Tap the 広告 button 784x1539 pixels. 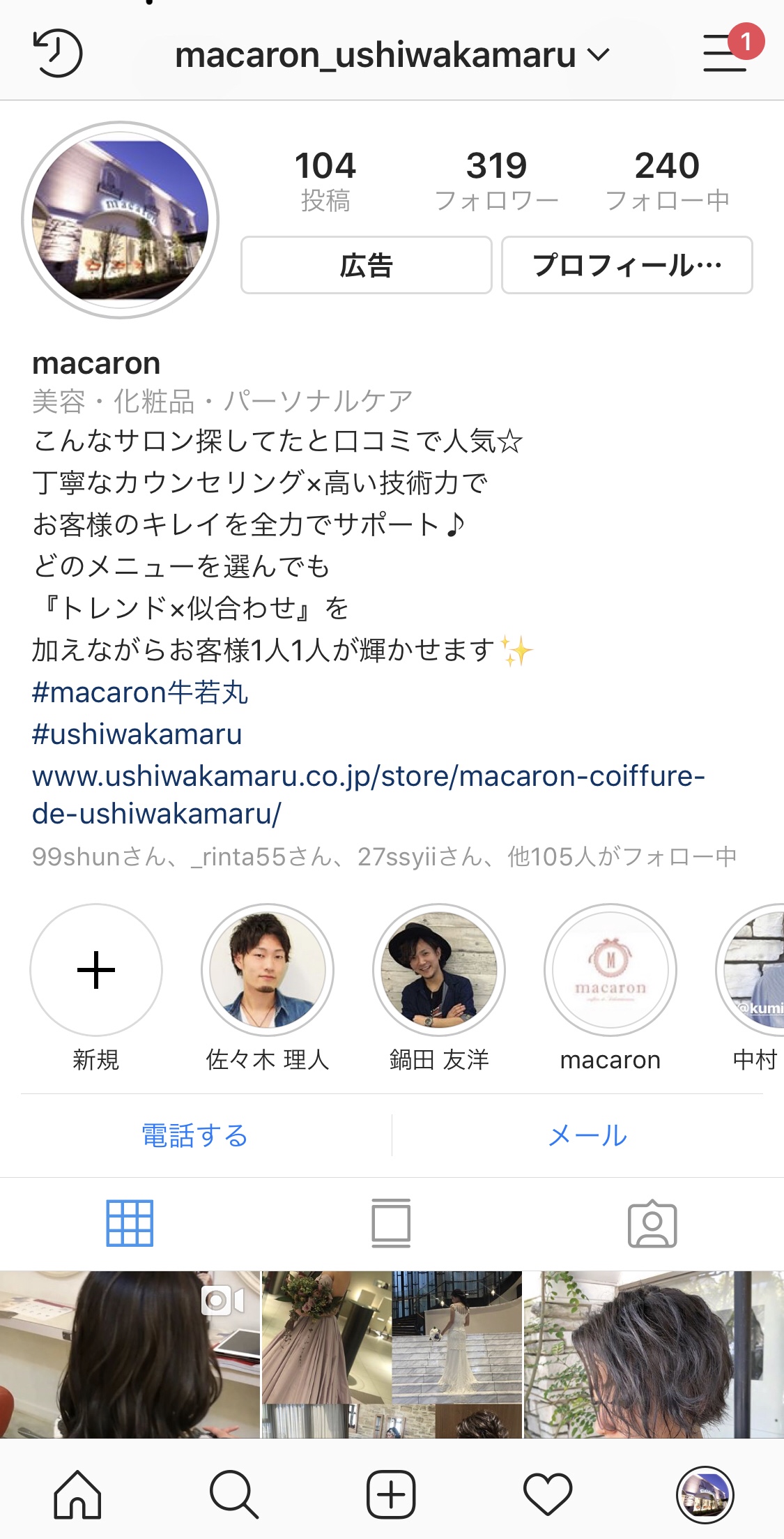pyautogui.click(x=367, y=265)
